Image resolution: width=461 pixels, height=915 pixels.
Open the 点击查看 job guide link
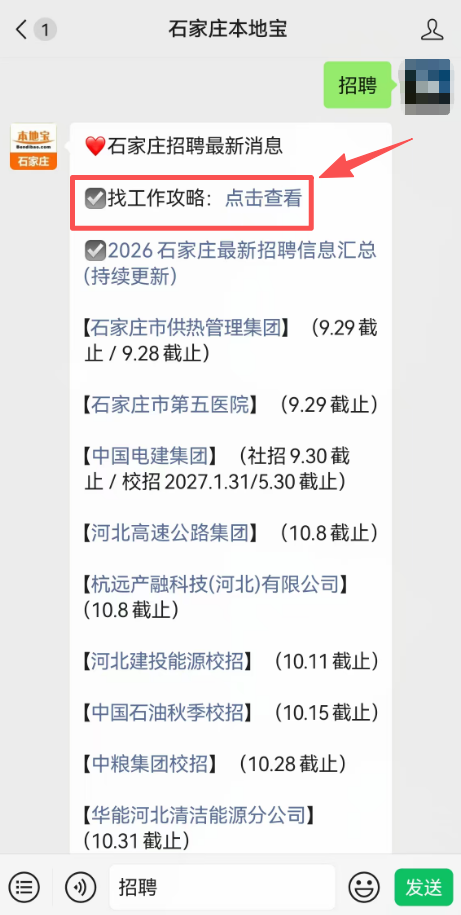[x=263, y=198]
